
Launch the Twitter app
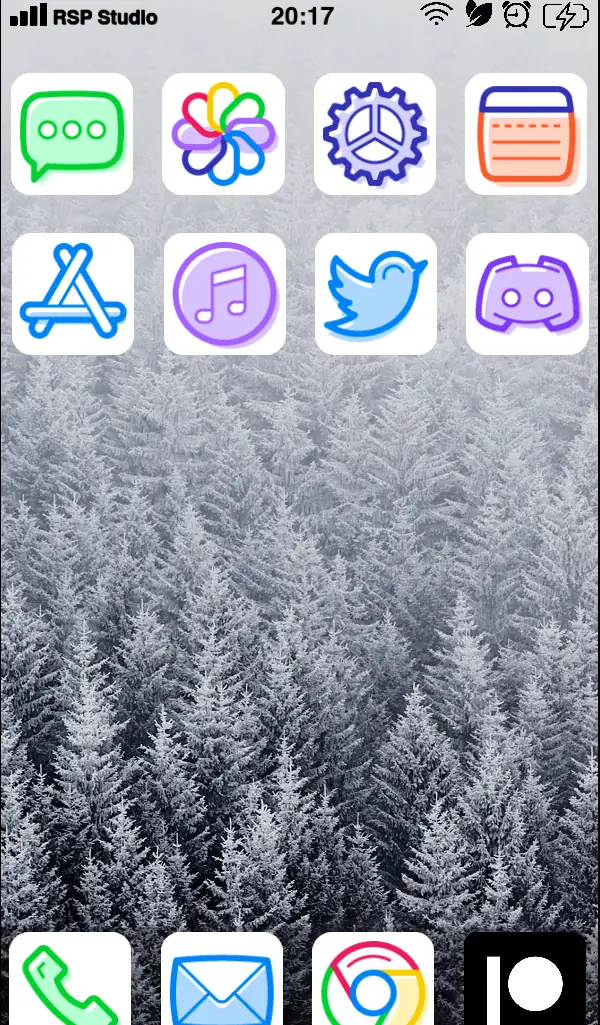click(375, 294)
